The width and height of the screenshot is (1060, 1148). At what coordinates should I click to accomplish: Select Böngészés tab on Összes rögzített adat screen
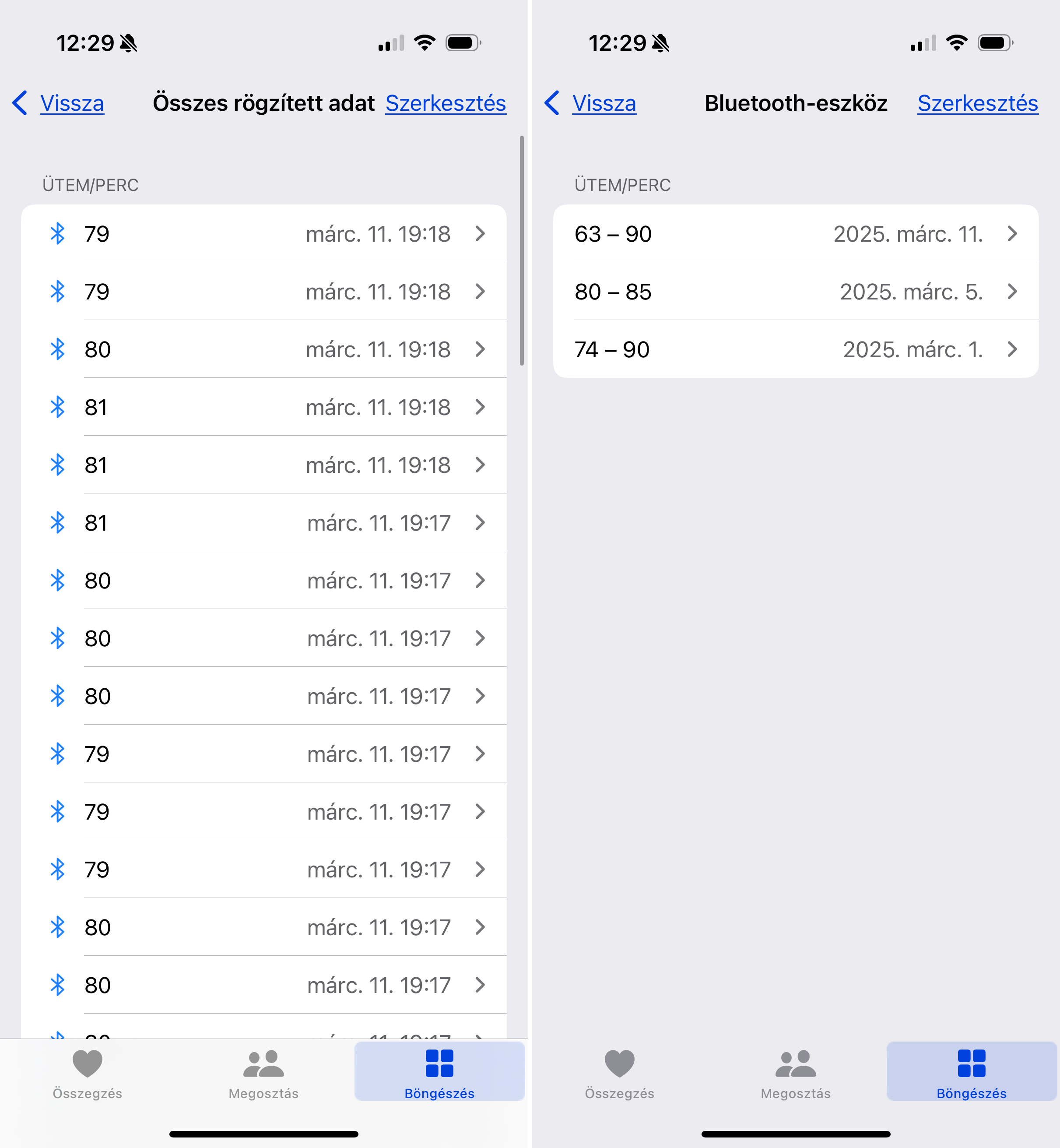[x=439, y=1073]
